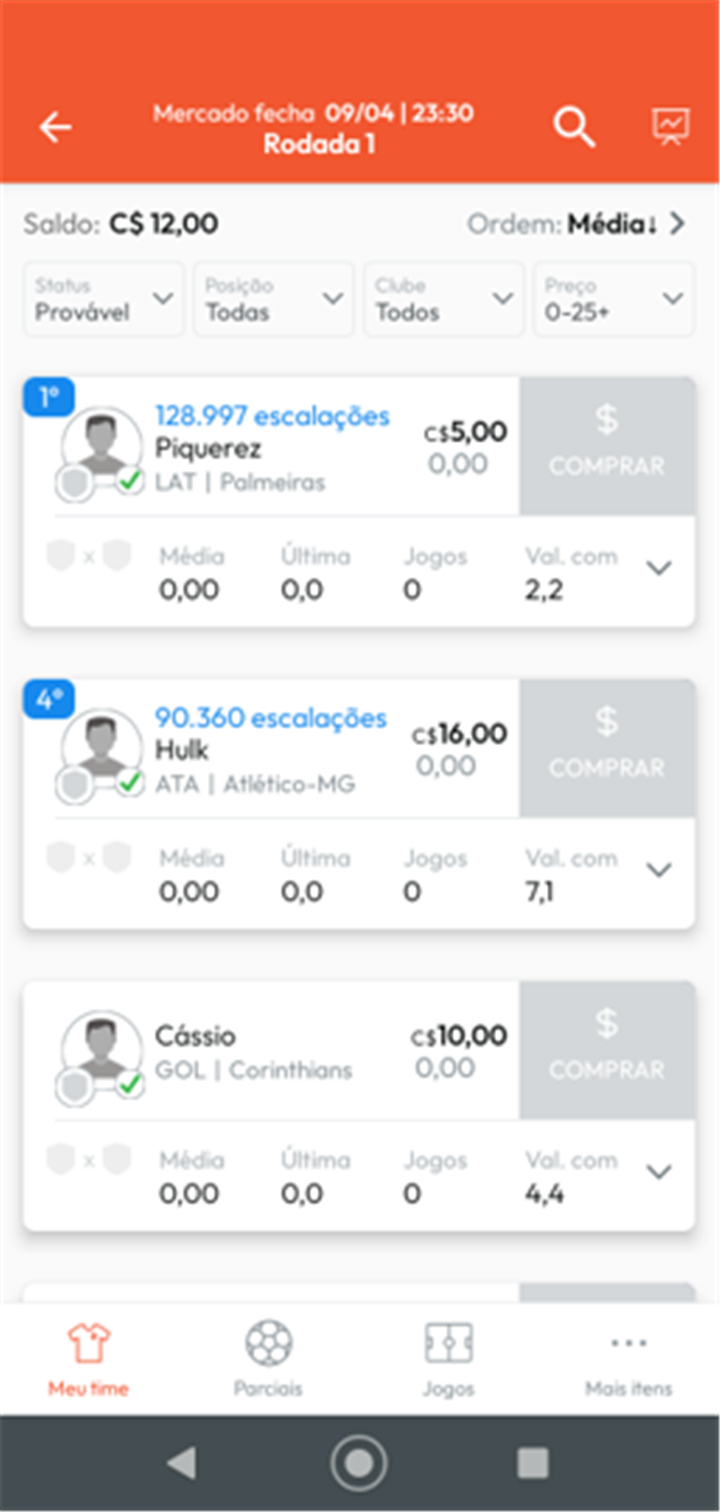
Task: Open the Clube filter dropdown
Action: coord(444,299)
